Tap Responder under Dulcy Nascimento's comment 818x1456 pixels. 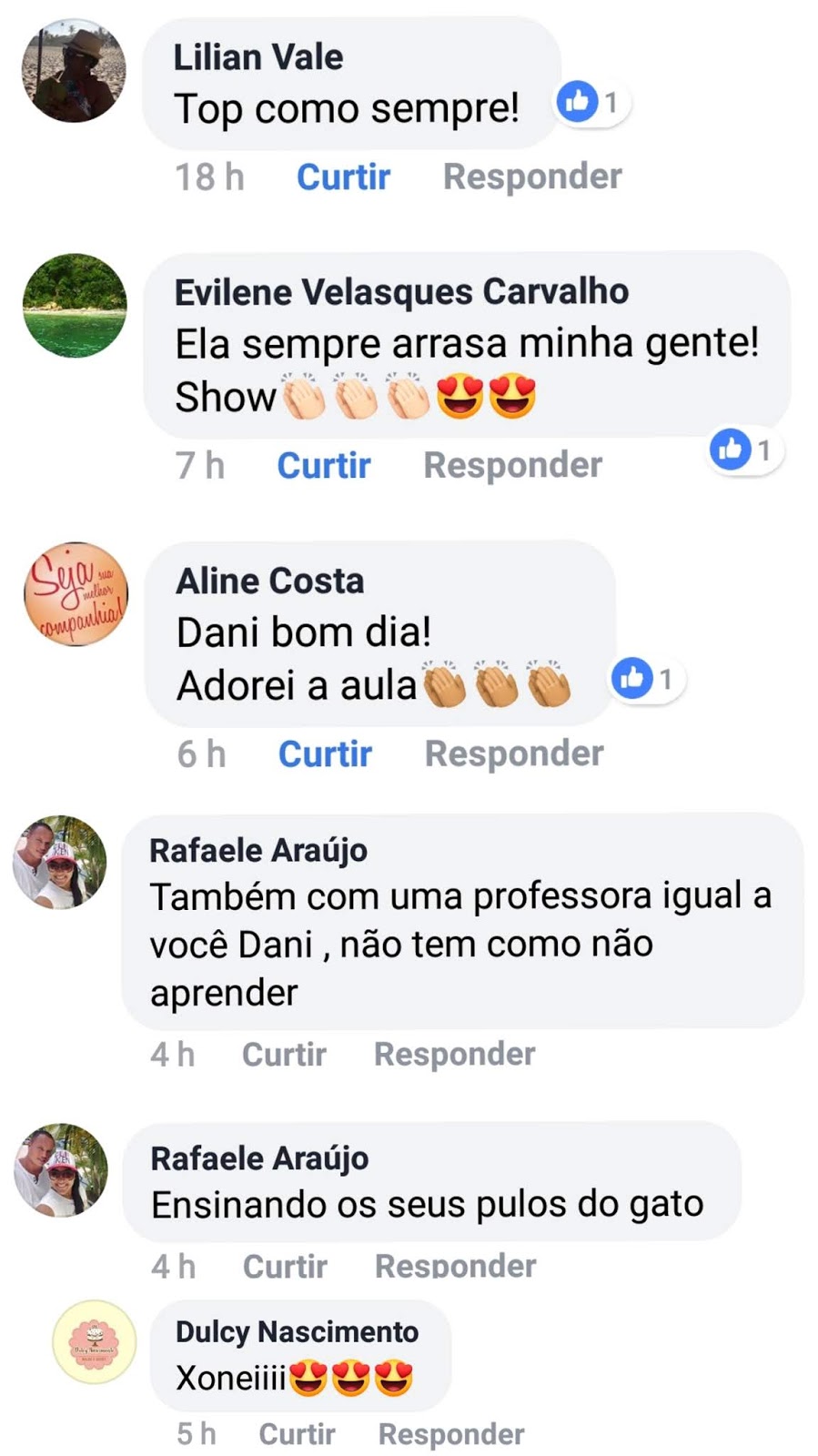click(451, 1434)
